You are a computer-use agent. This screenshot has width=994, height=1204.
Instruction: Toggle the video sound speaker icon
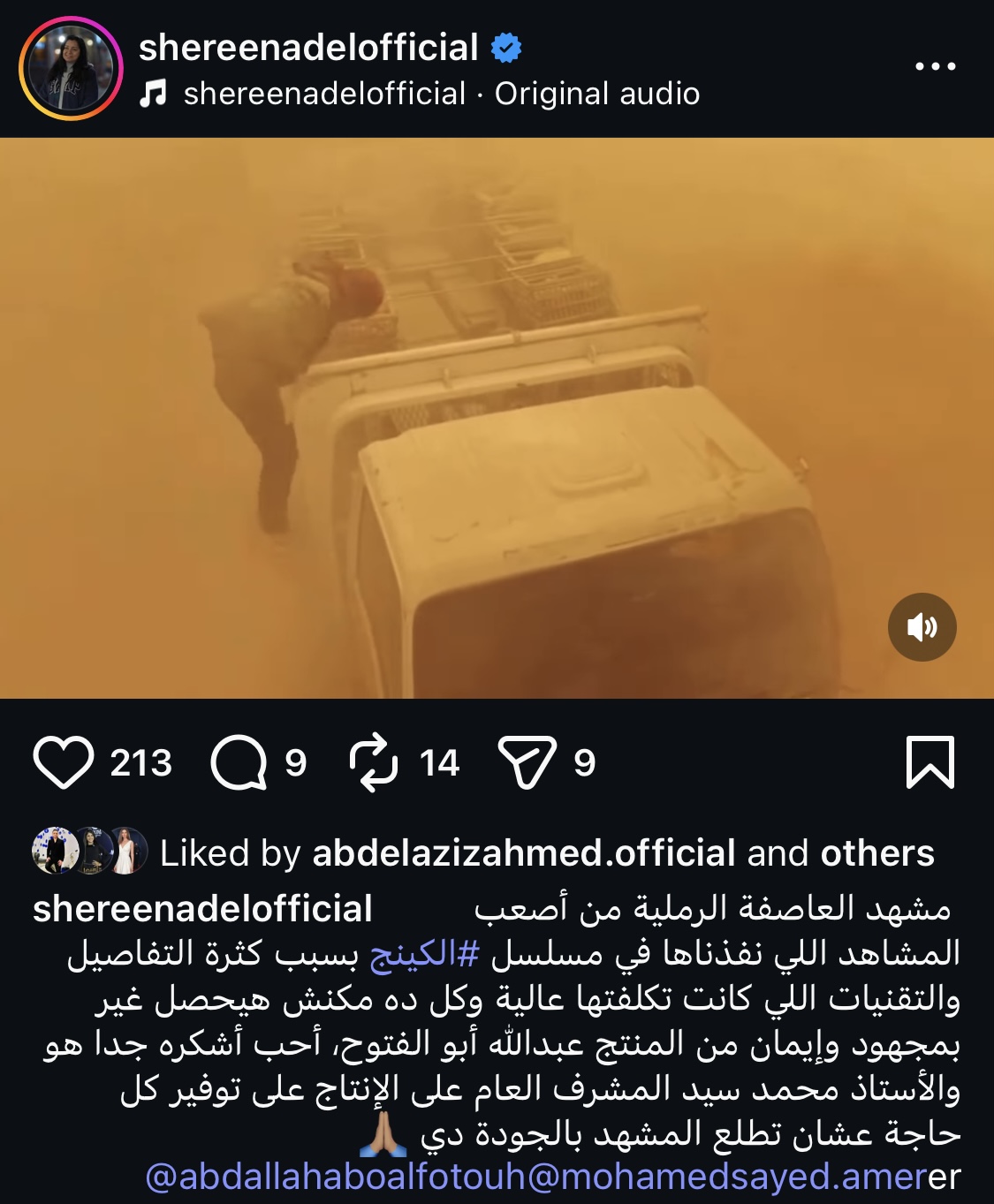(922, 627)
